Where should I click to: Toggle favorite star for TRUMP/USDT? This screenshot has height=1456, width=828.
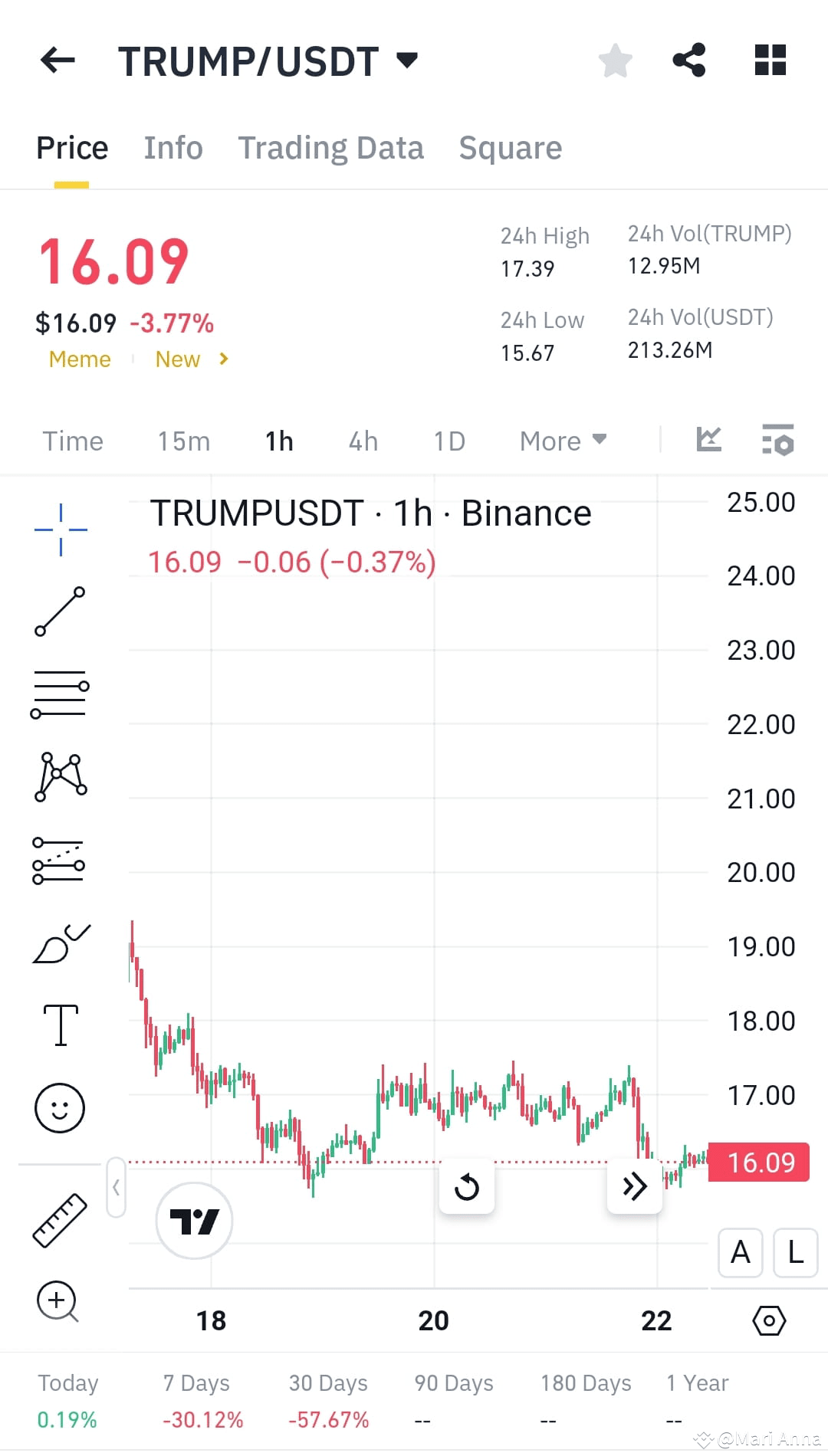615,60
